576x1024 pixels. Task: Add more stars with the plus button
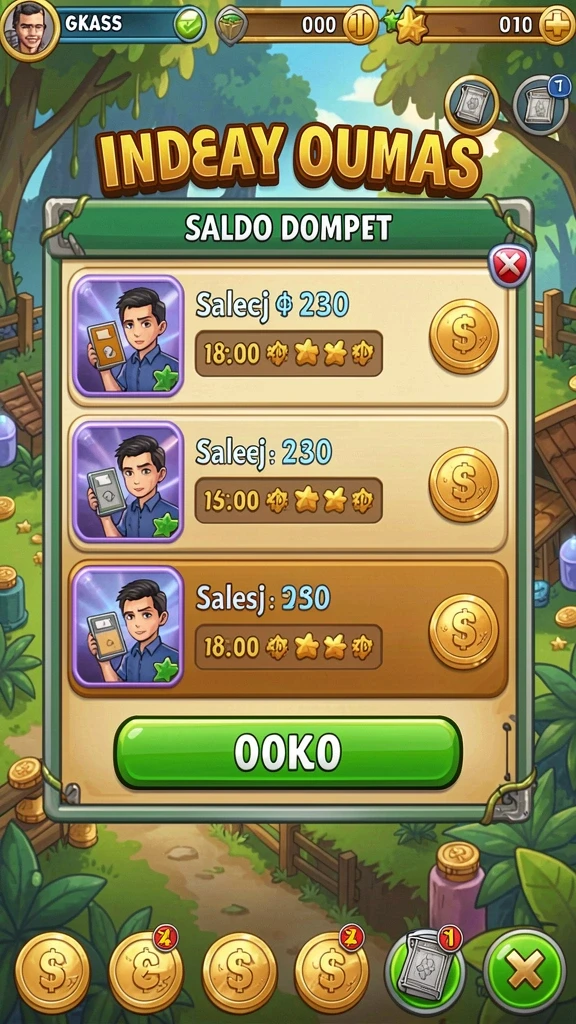pos(557,25)
